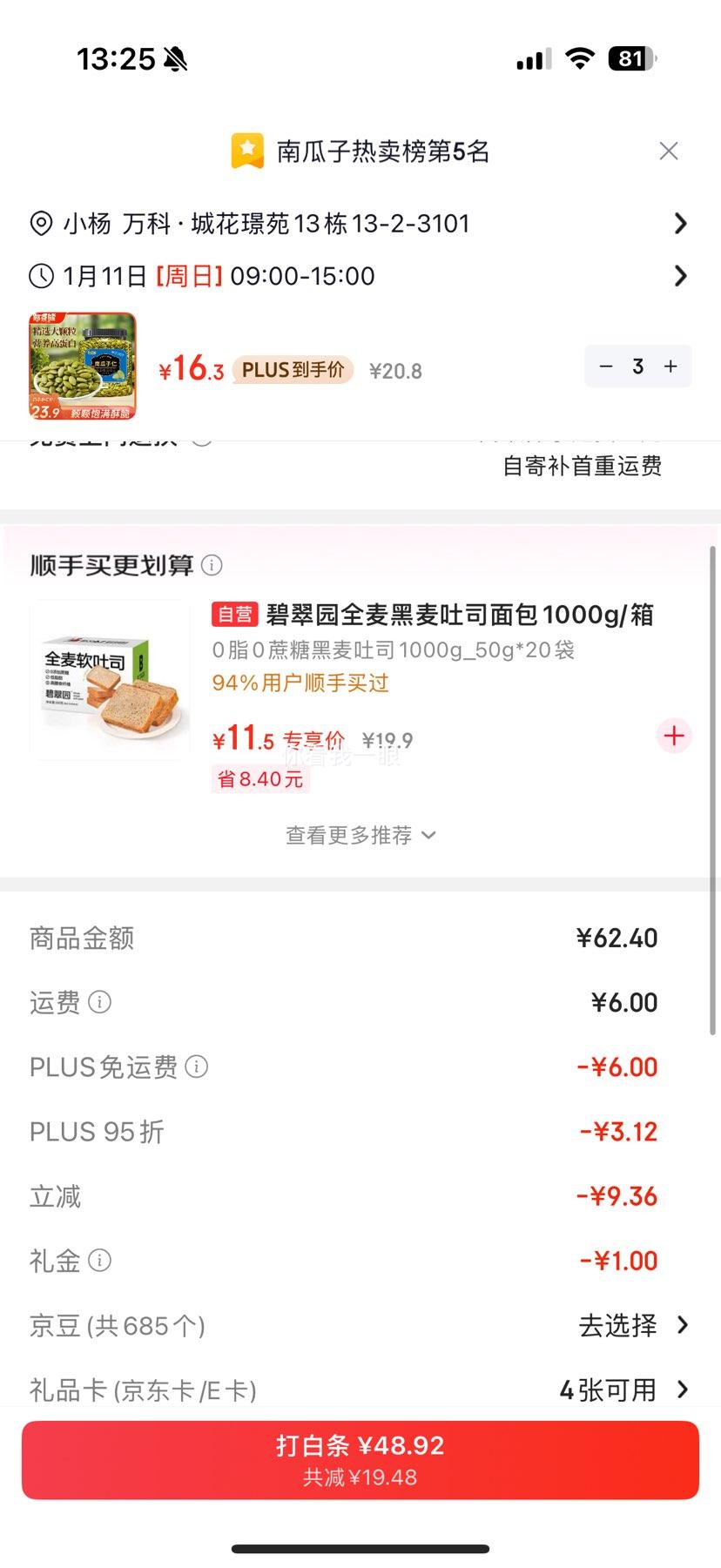Tap the info icon beside 顺手买更划算
721x1568 pixels.
click(x=210, y=565)
